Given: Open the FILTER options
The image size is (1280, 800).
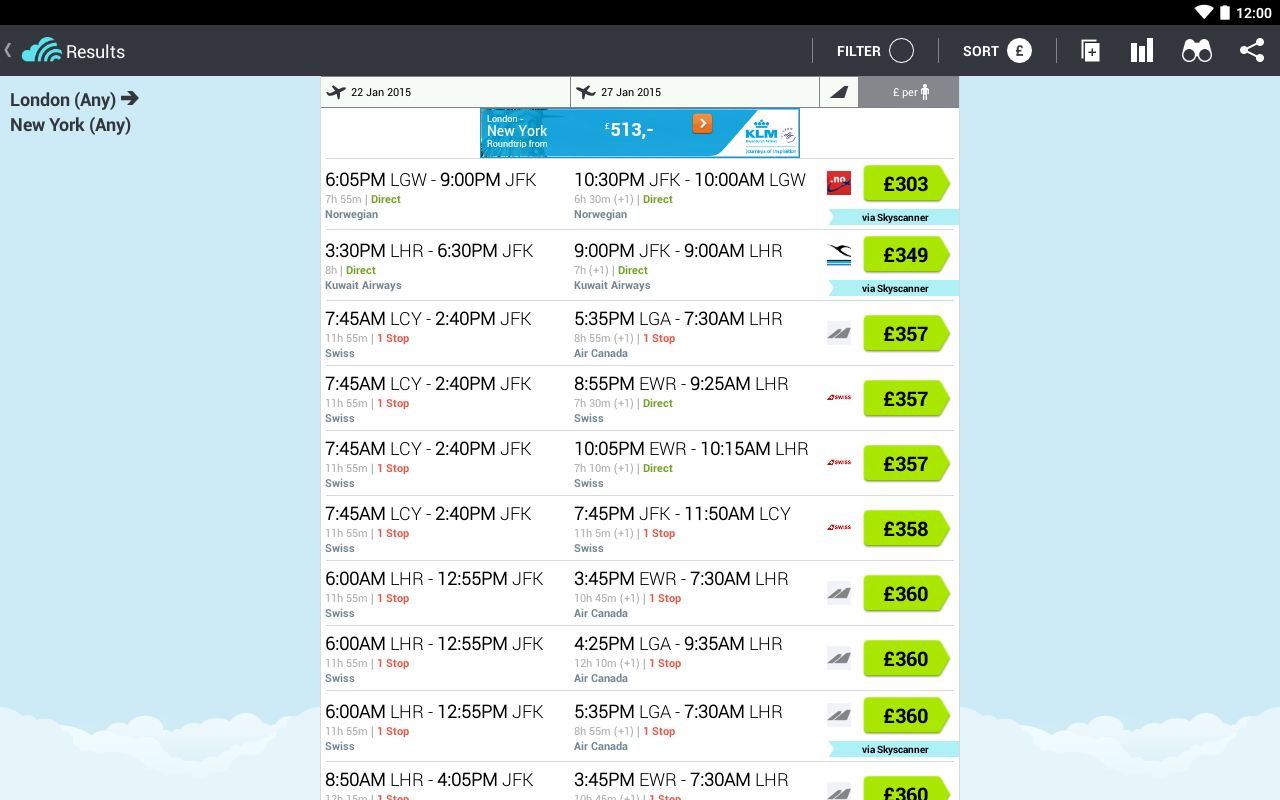Looking at the screenshot, I should (x=875, y=51).
